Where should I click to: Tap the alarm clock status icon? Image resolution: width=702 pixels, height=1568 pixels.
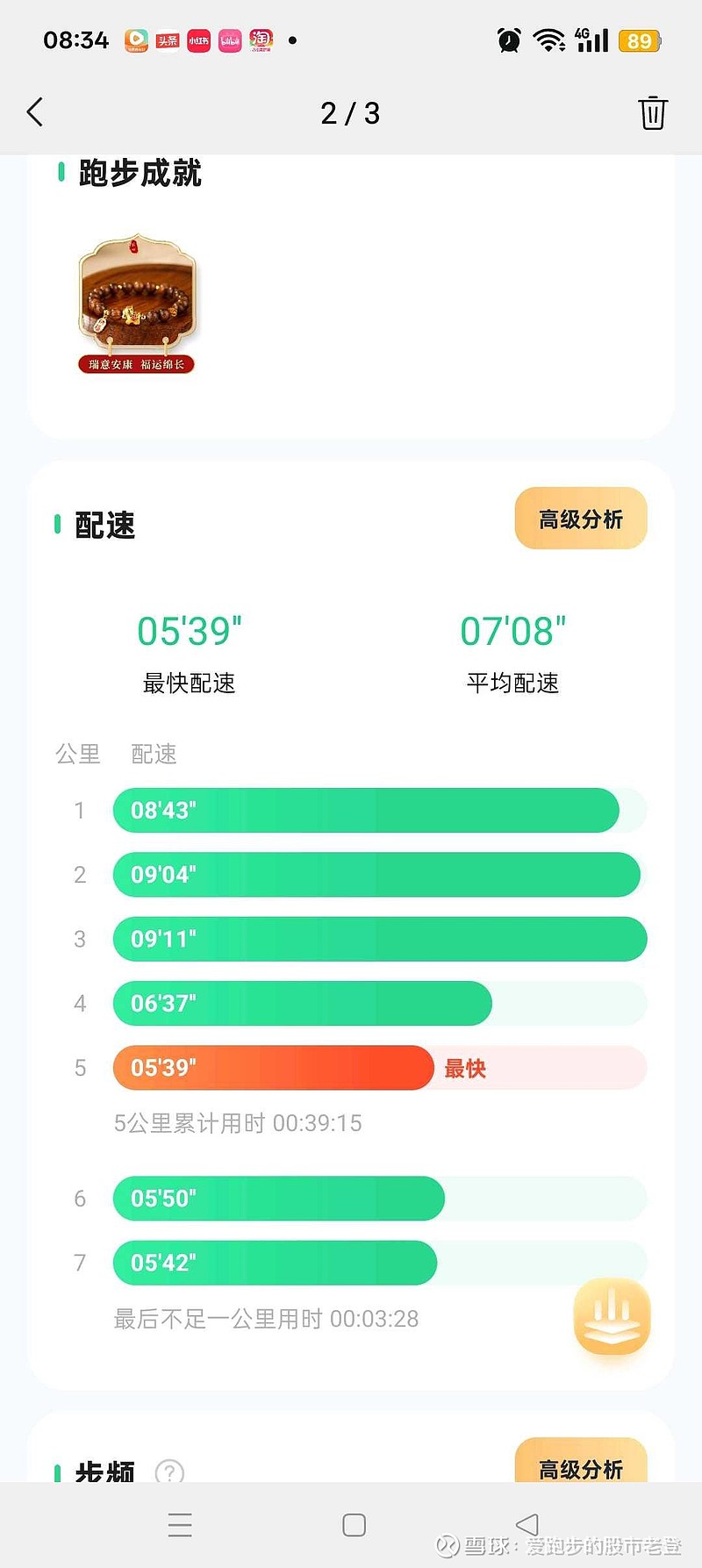point(507,39)
